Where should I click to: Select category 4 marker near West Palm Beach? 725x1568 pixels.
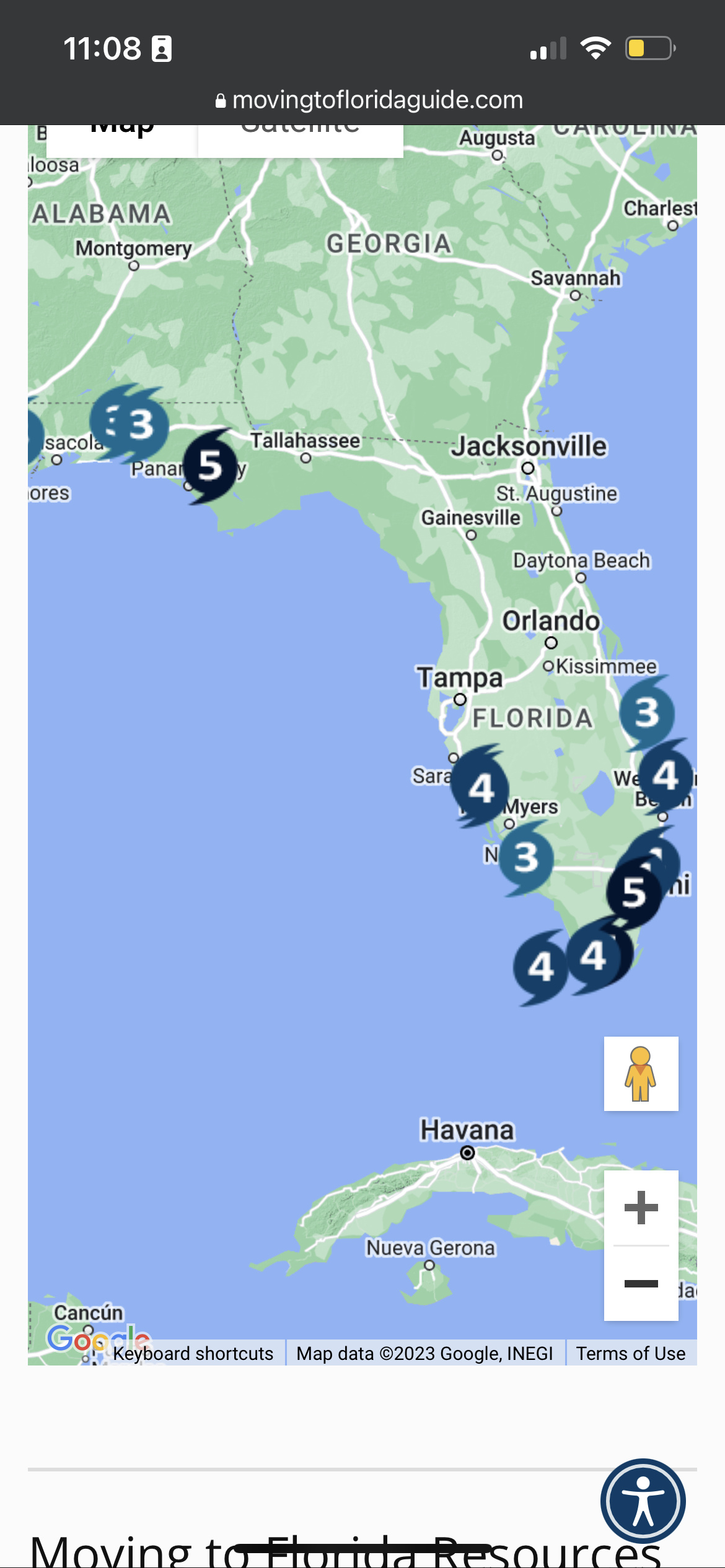pyautogui.click(x=666, y=775)
